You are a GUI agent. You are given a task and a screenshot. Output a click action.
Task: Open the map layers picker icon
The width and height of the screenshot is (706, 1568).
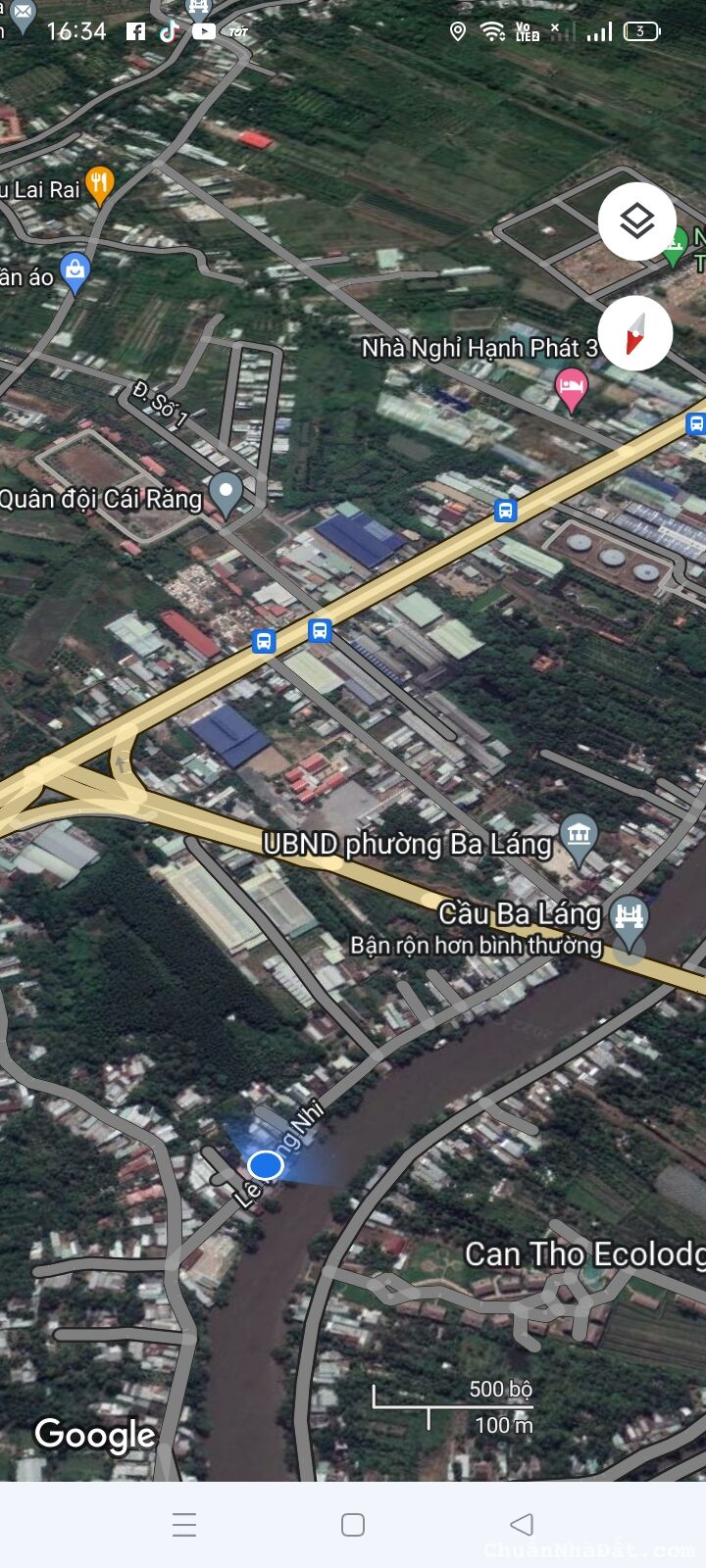pos(636,221)
